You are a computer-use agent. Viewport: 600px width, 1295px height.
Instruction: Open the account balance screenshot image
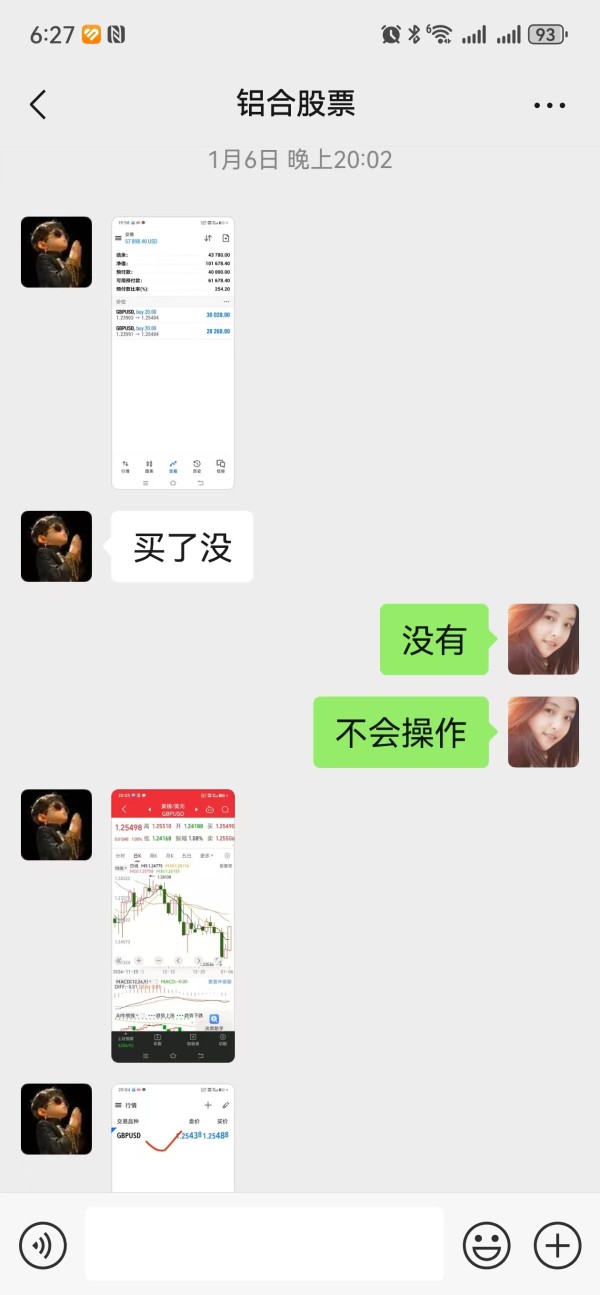(x=173, y=353)
